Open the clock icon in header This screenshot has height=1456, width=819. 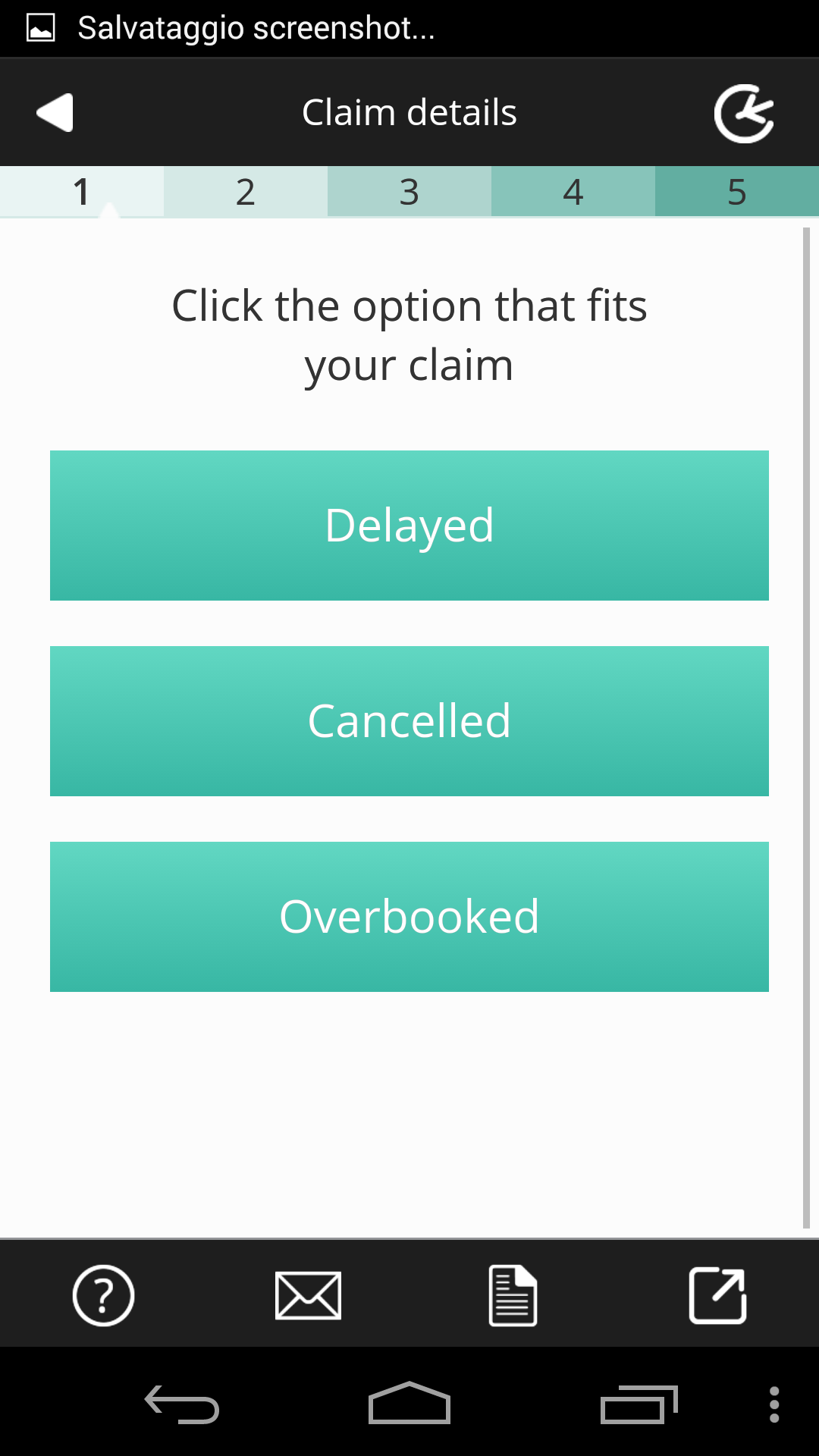pyautogui.click(x=744, y=114)
